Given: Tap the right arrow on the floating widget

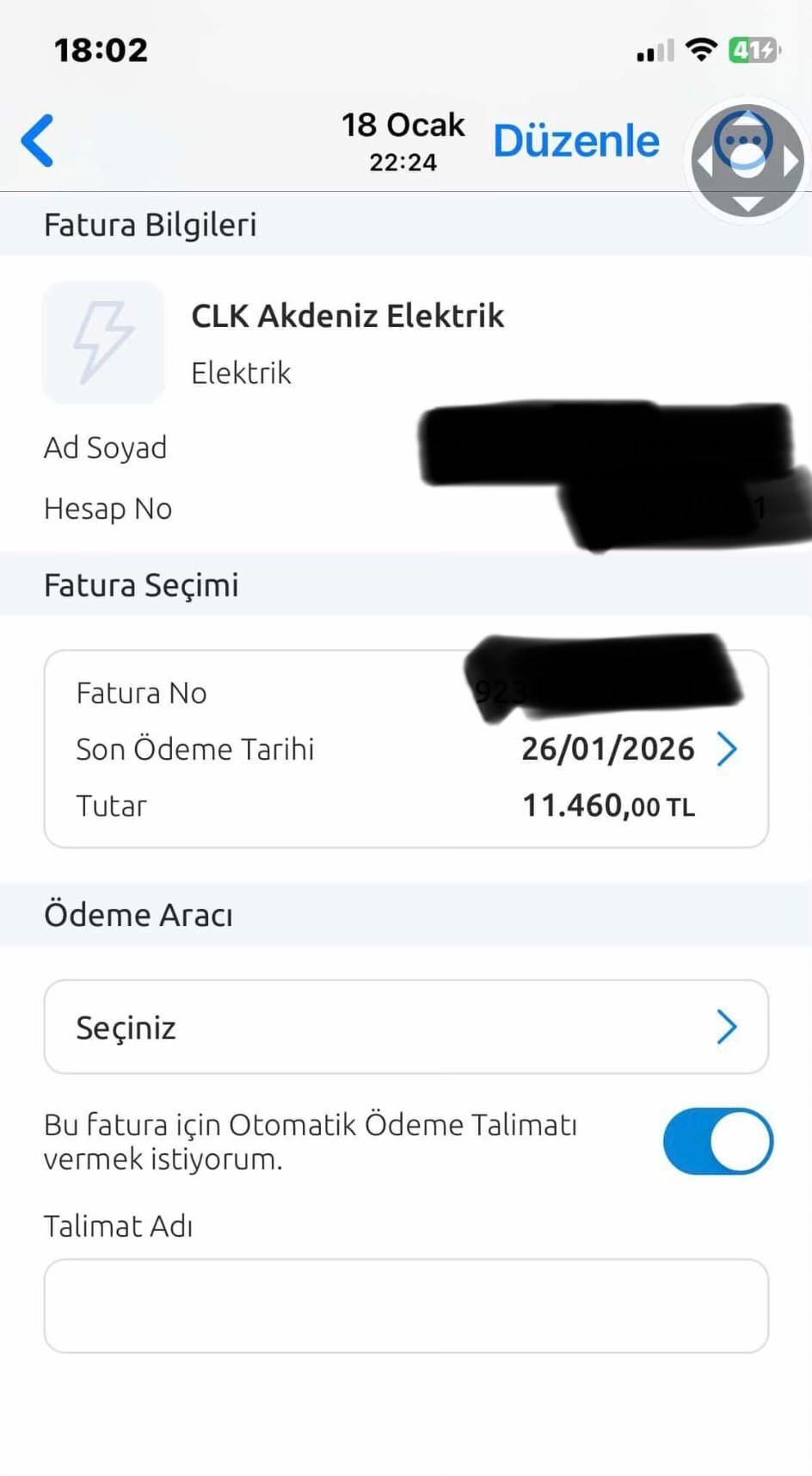Looking at the screenshot, I should pyautogui.click(x=791, y=159).
